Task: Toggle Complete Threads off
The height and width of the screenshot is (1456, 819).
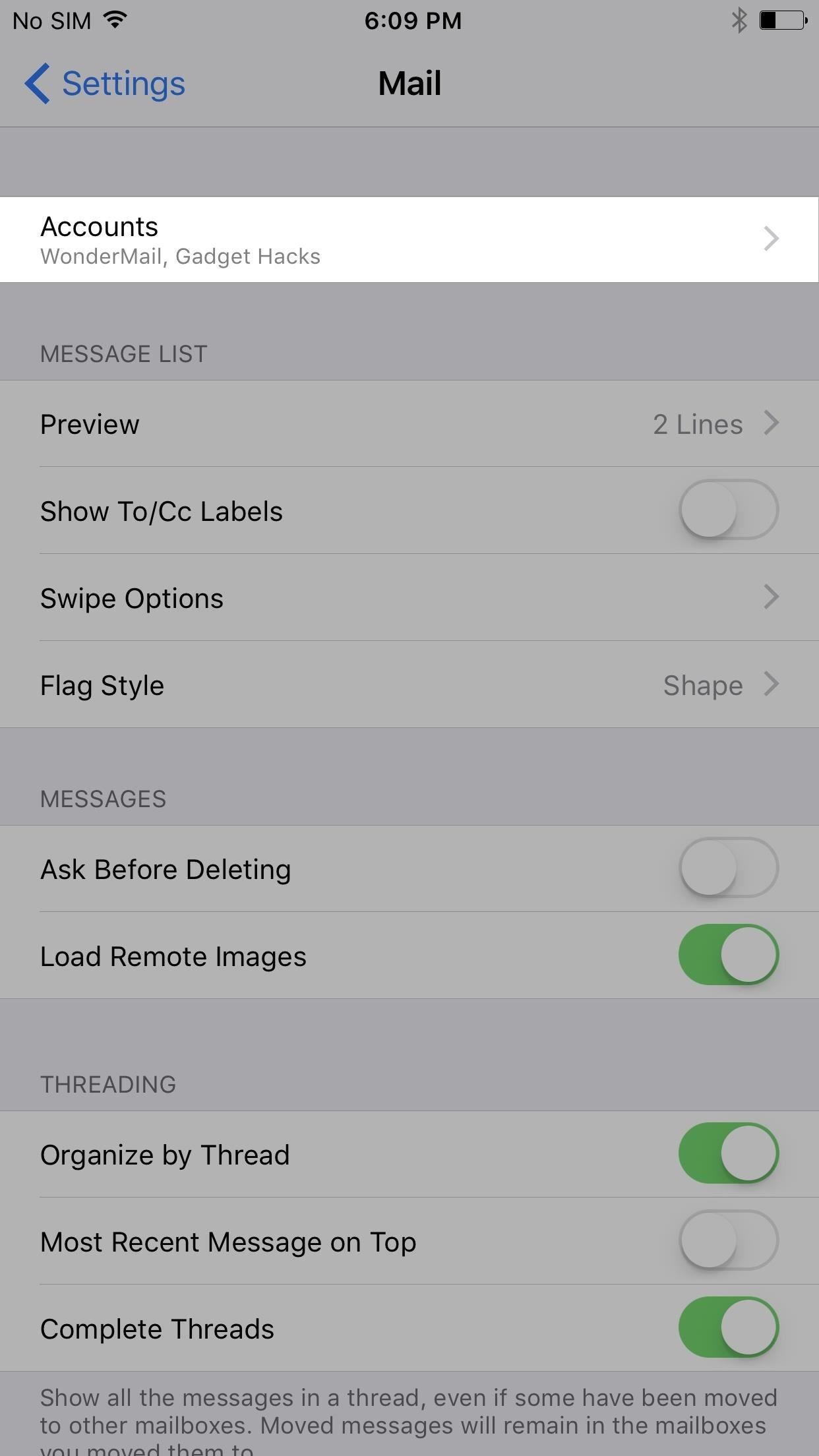Action: 728,1327
